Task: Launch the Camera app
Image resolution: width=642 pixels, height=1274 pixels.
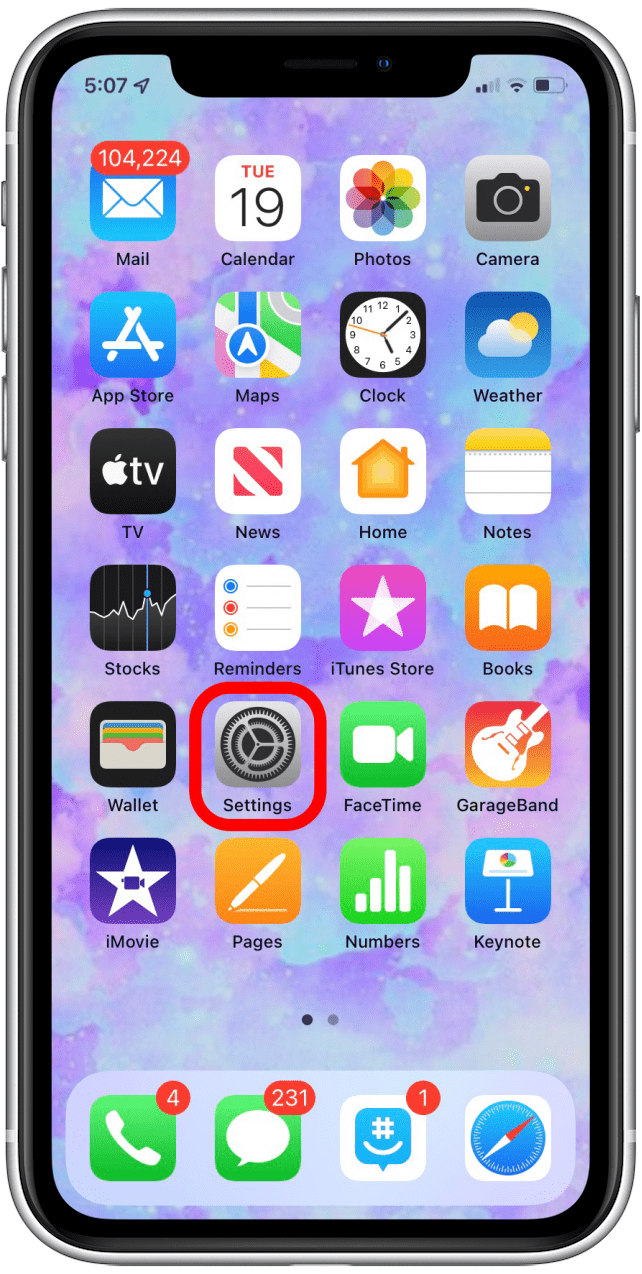Action: pyautogui.click(x=508, y=198)
